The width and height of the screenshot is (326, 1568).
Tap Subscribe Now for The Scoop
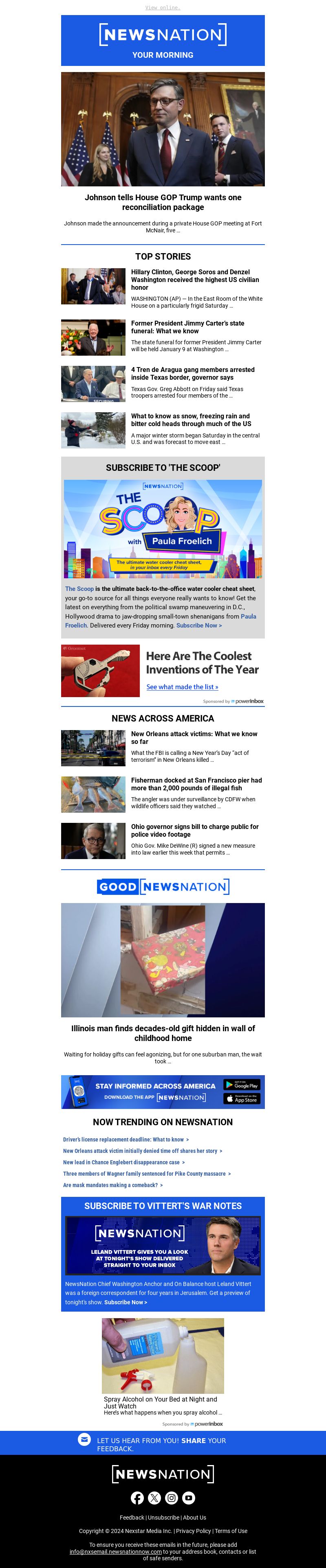[x=198, y=625]
